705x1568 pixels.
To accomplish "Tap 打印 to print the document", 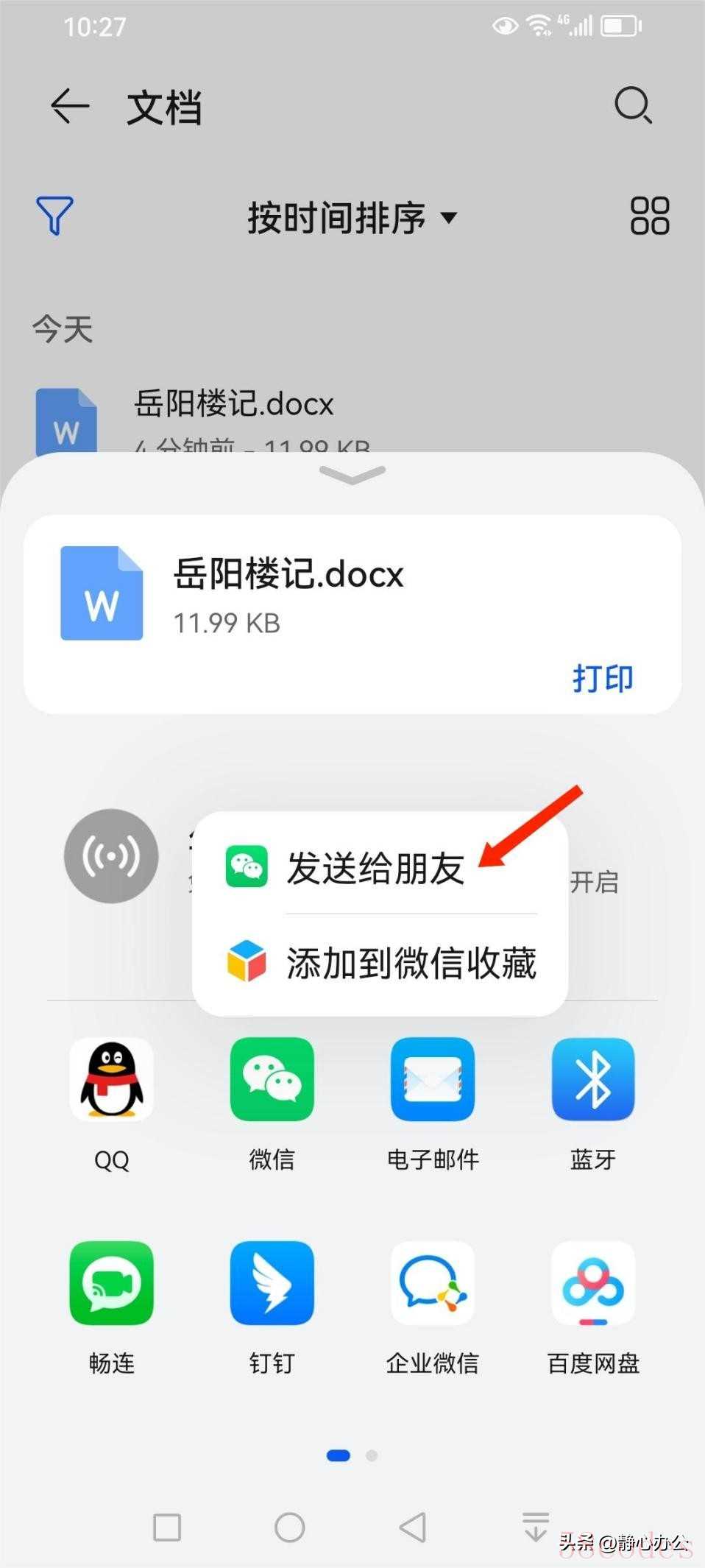I will (x=602, y=678).
